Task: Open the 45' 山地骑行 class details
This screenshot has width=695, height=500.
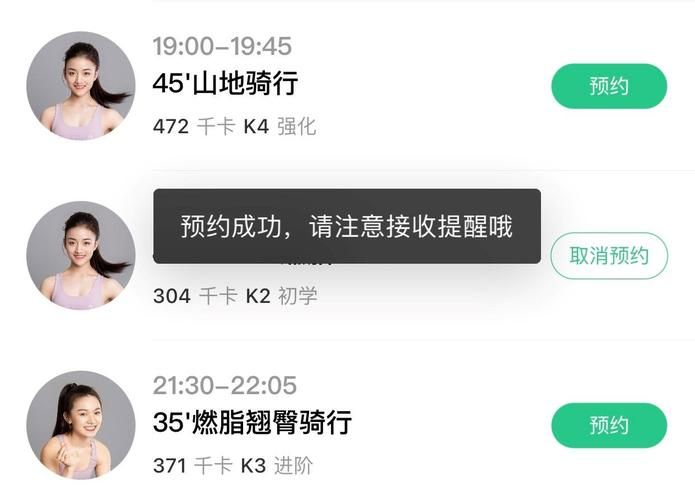Action: [x=226, y=83]
